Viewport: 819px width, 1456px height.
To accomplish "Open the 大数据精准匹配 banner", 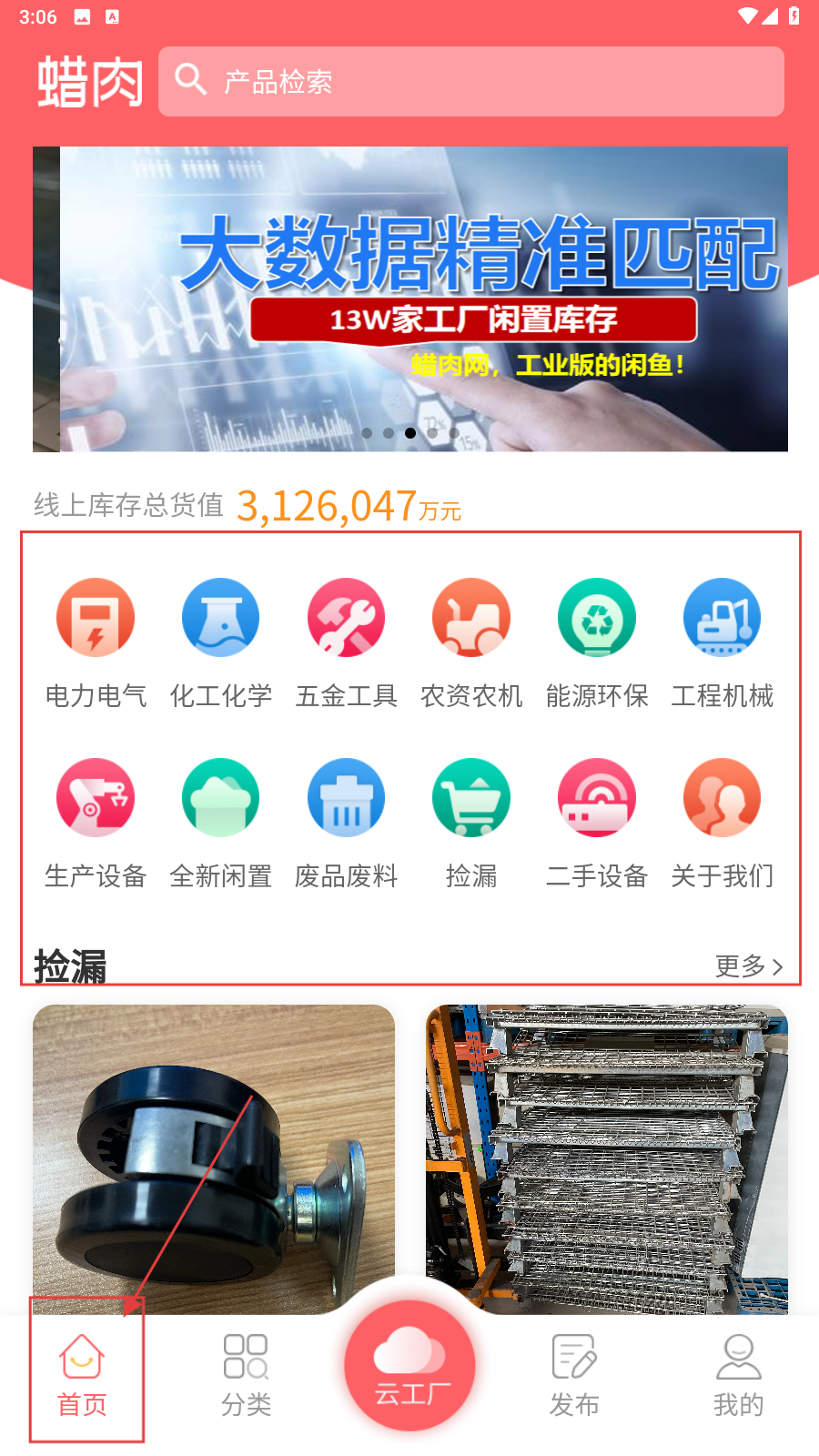I will tap(410, 298).
